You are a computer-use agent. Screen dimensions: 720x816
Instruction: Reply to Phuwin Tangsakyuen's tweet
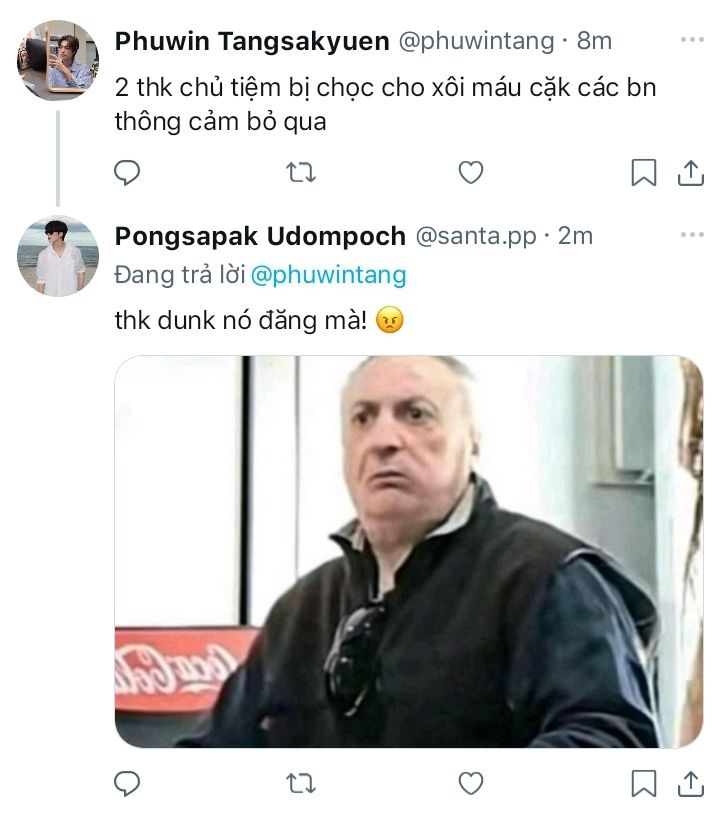tap(127, 173)
